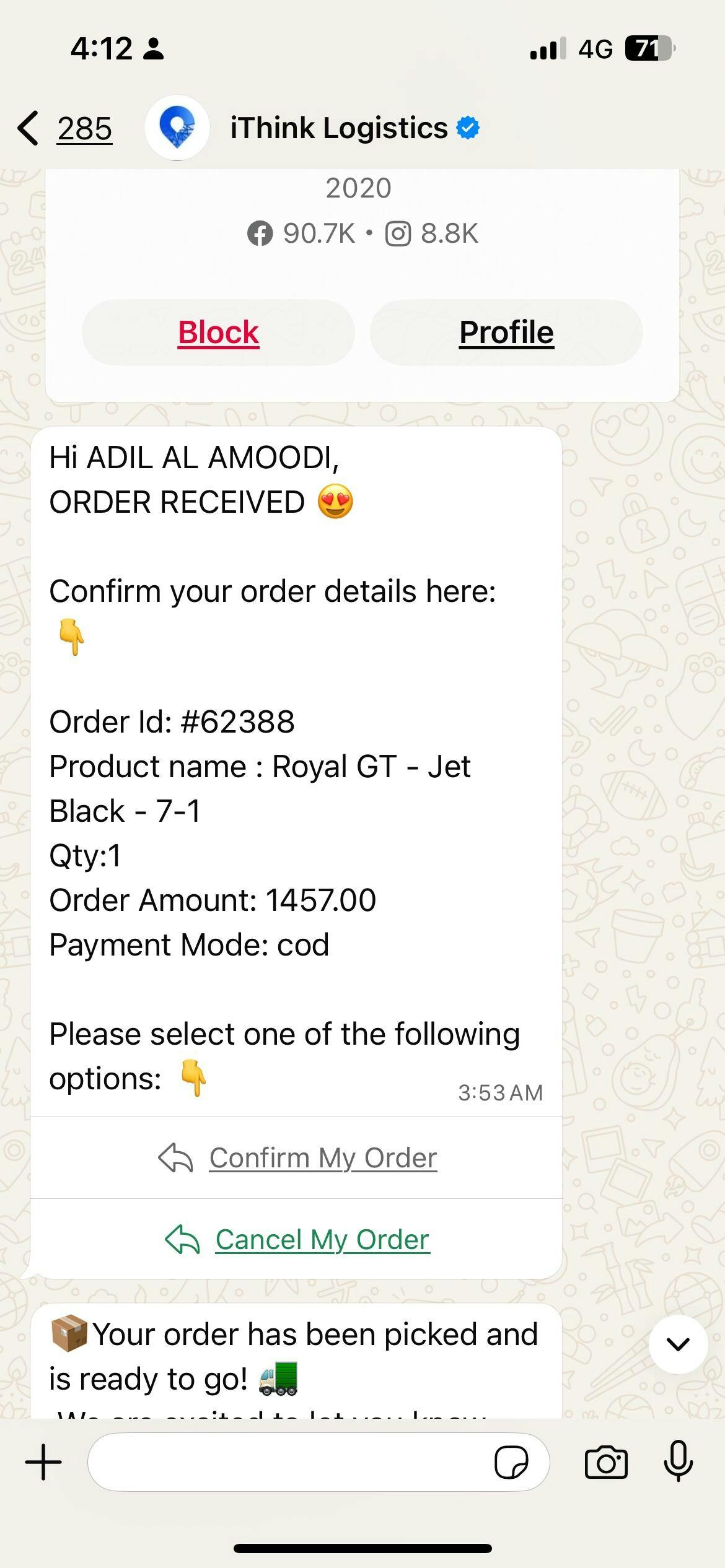Screen dimensions: 725x1568
Task: Open the sticker picker
Action: 511,1463
